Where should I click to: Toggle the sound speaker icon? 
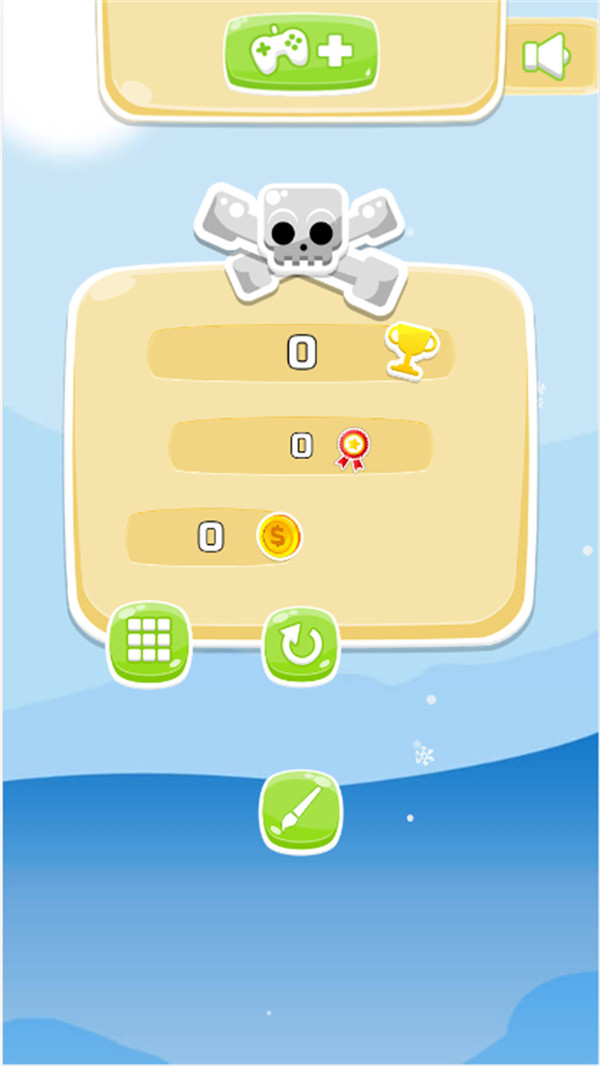[x=546, y=55]
